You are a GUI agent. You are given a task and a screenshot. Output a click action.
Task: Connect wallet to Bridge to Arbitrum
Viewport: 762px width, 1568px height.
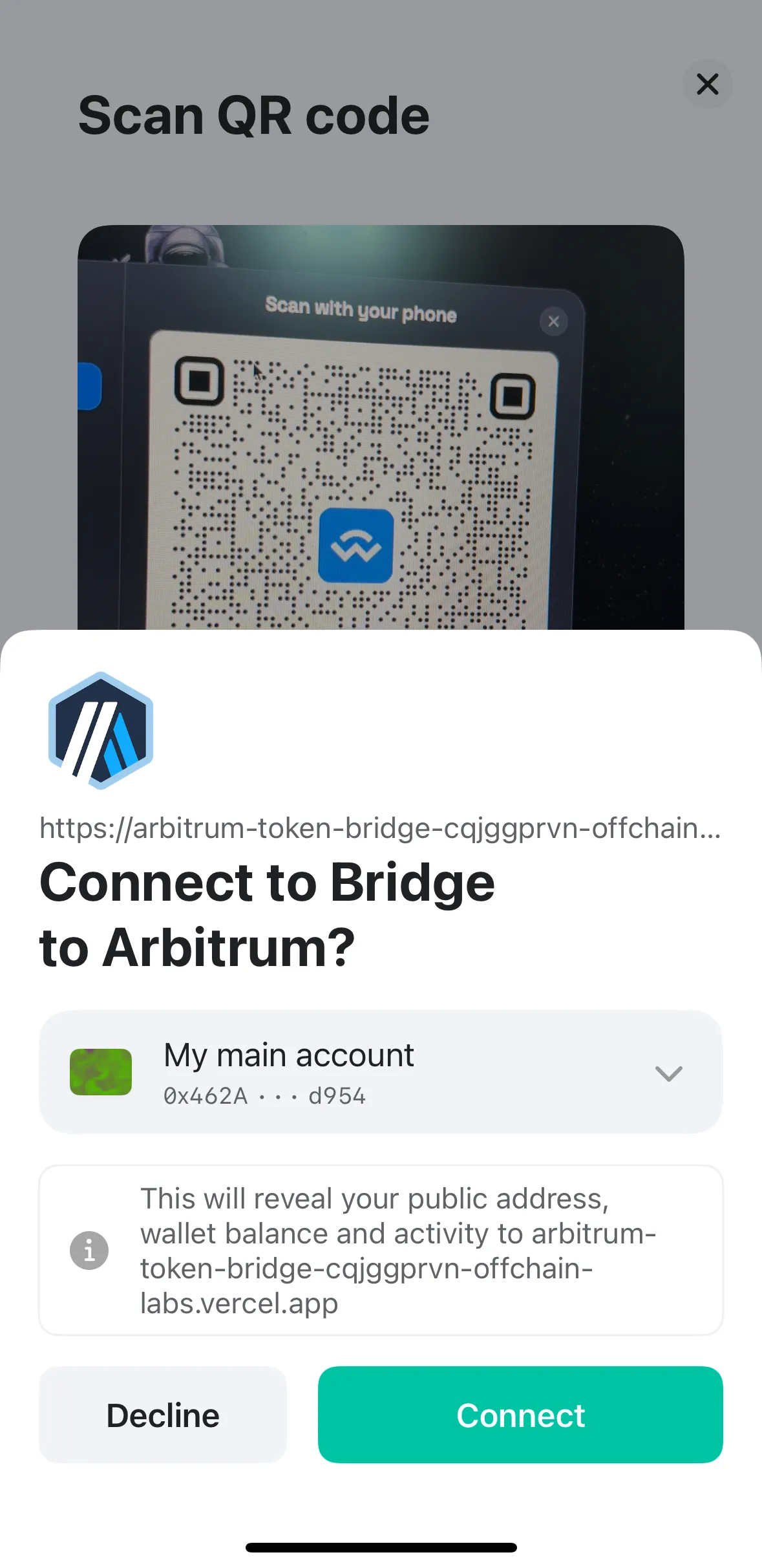tap(520, 1415)
